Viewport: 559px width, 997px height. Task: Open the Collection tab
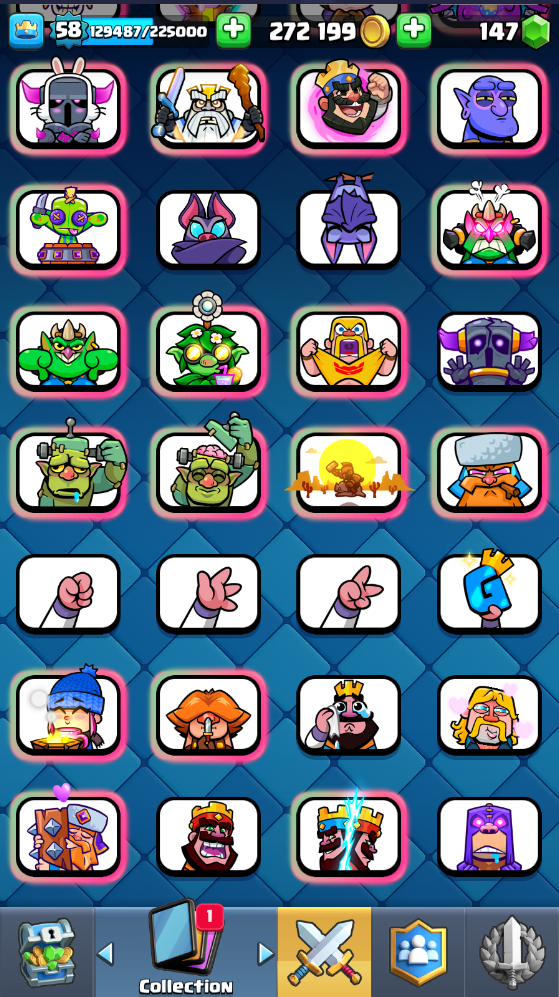click(x=186, y=952)
